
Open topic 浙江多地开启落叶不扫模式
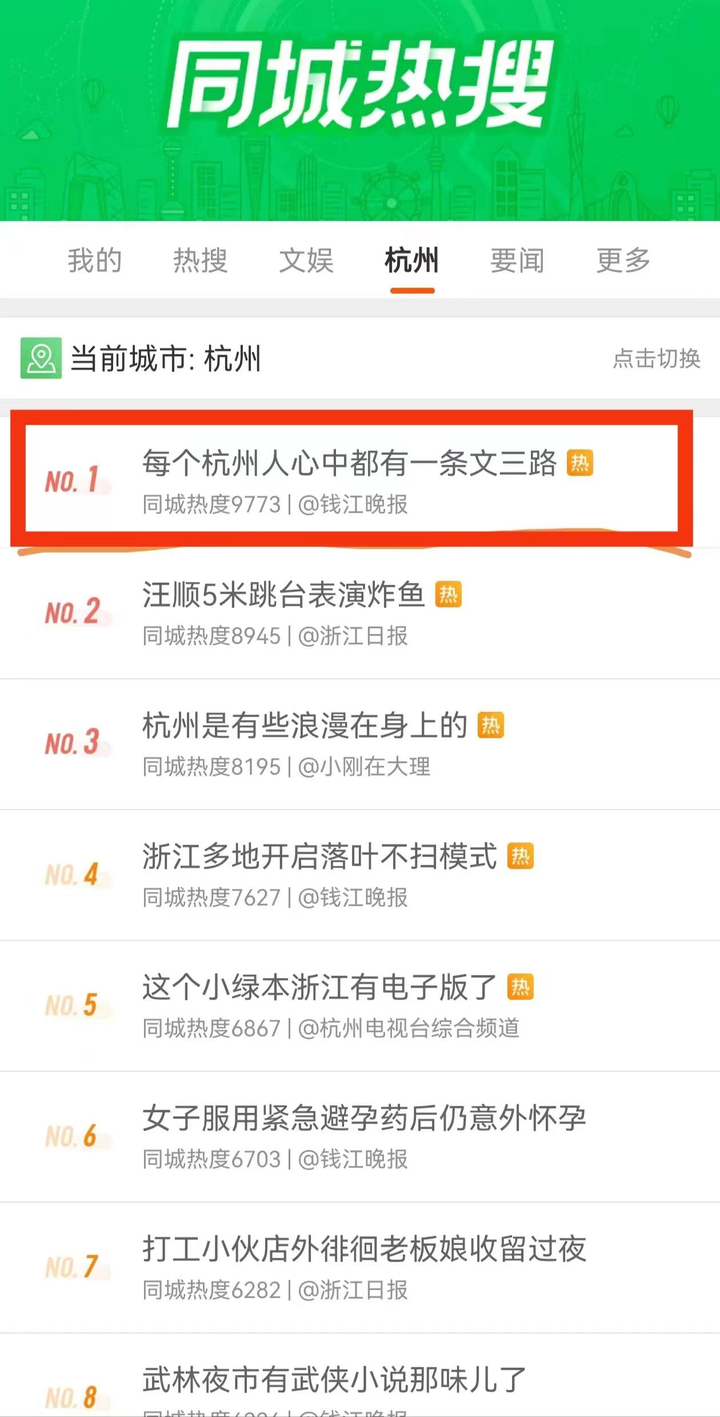[x=320, y=857]
